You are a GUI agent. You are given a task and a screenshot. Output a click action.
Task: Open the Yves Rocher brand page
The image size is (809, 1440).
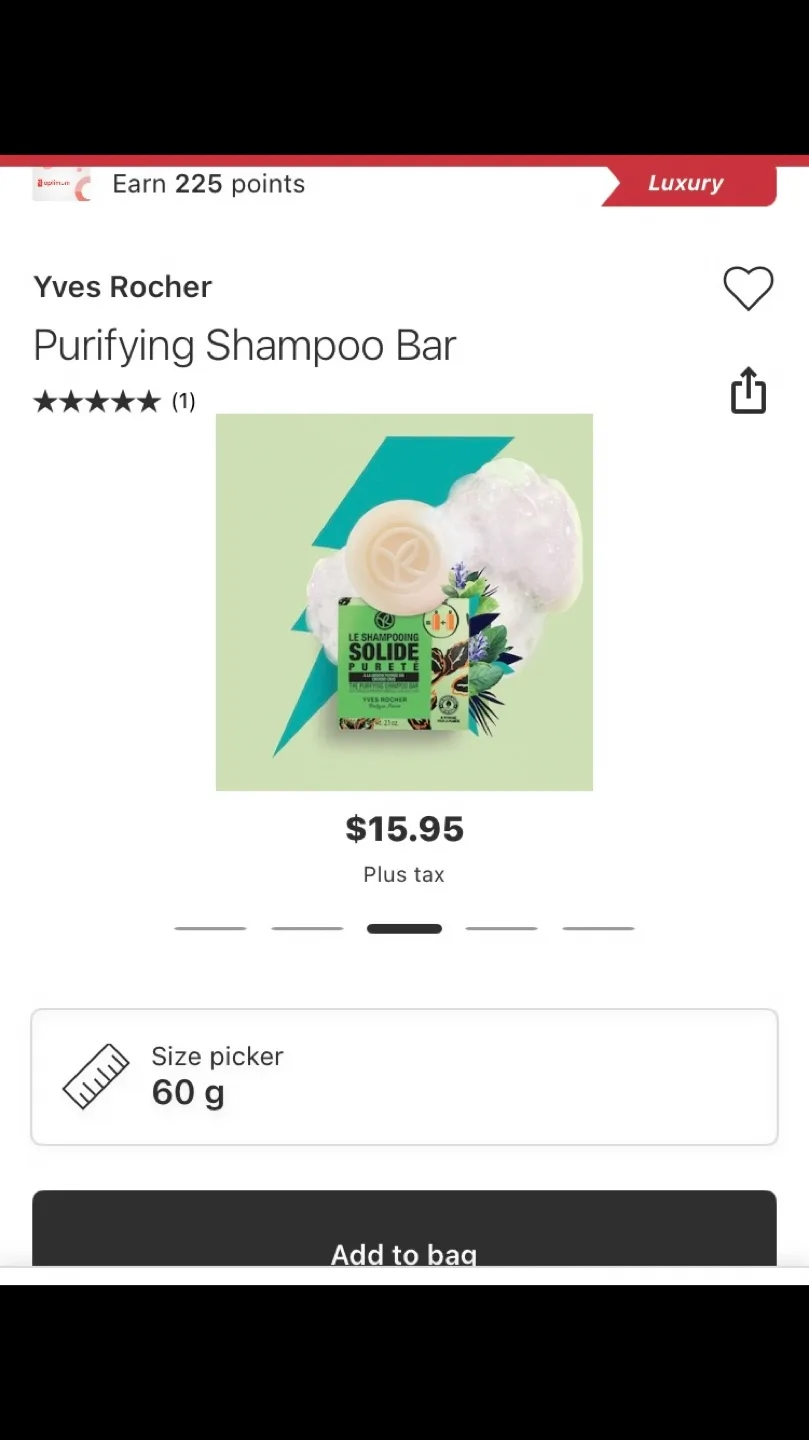point(122,287)
